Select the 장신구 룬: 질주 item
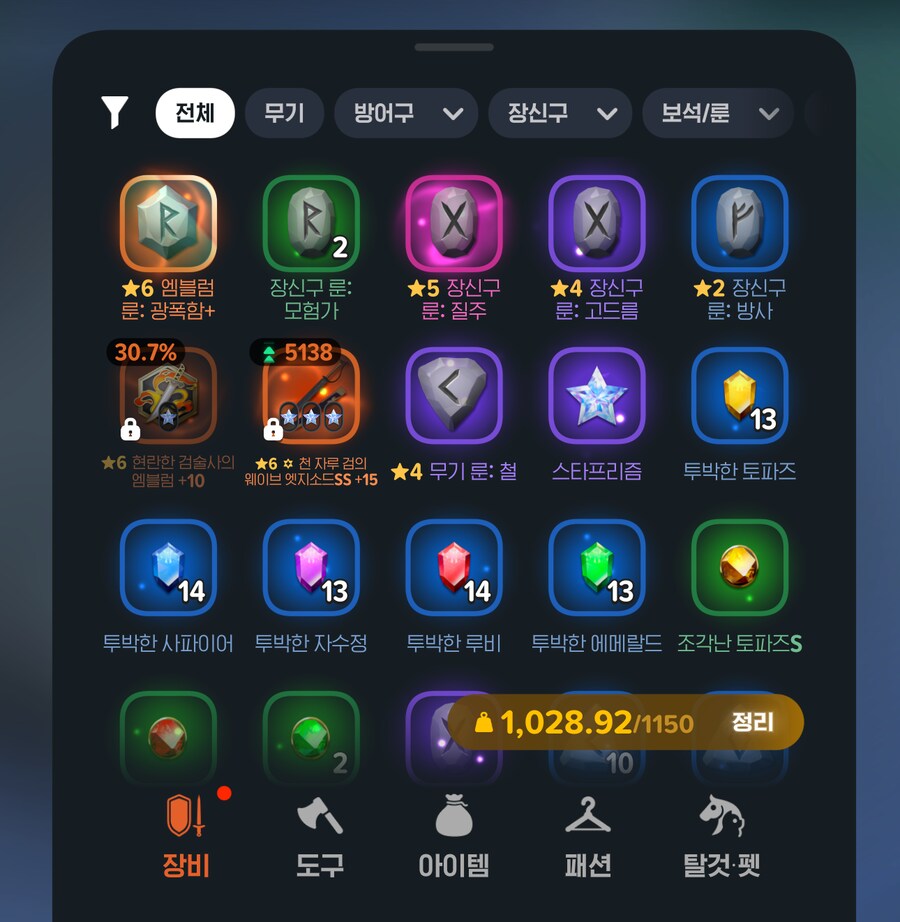This screenshot has height=922, width=900. (x=454, y=224)
